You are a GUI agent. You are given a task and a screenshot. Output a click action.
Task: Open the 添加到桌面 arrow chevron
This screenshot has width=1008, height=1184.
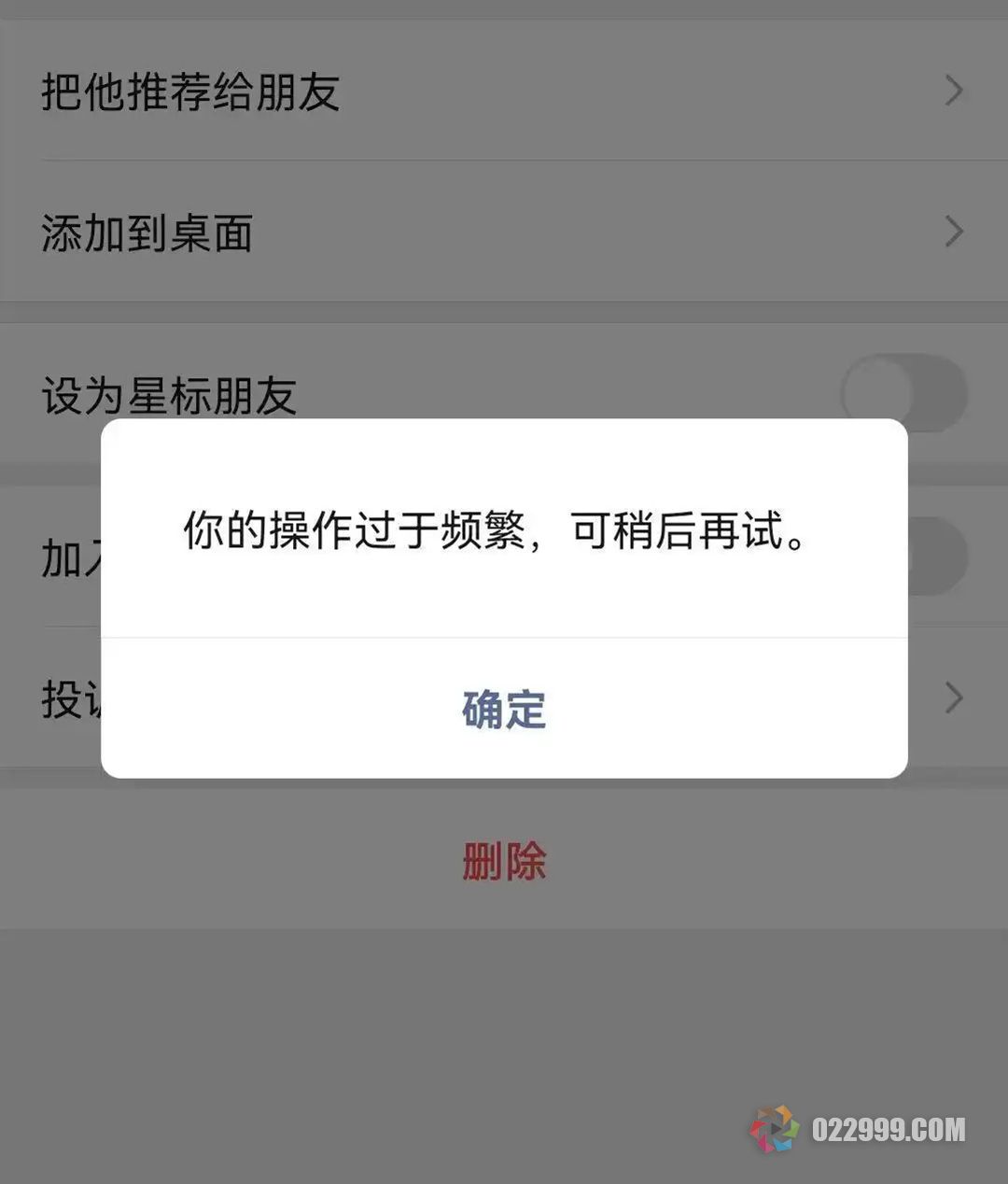[952, 231]
